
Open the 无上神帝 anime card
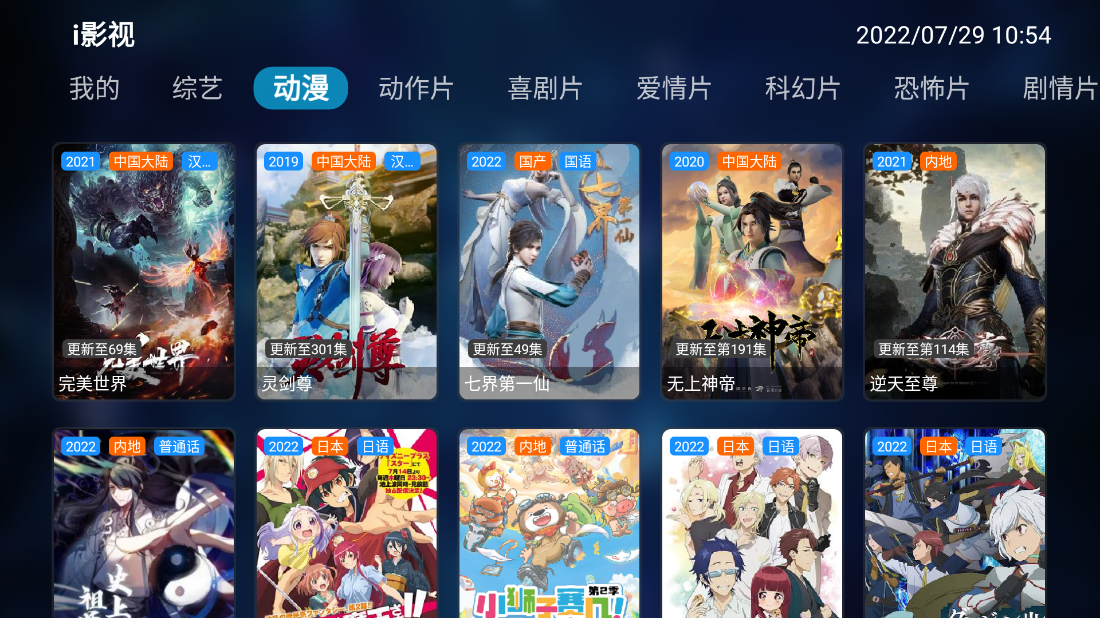click(752, 271)
